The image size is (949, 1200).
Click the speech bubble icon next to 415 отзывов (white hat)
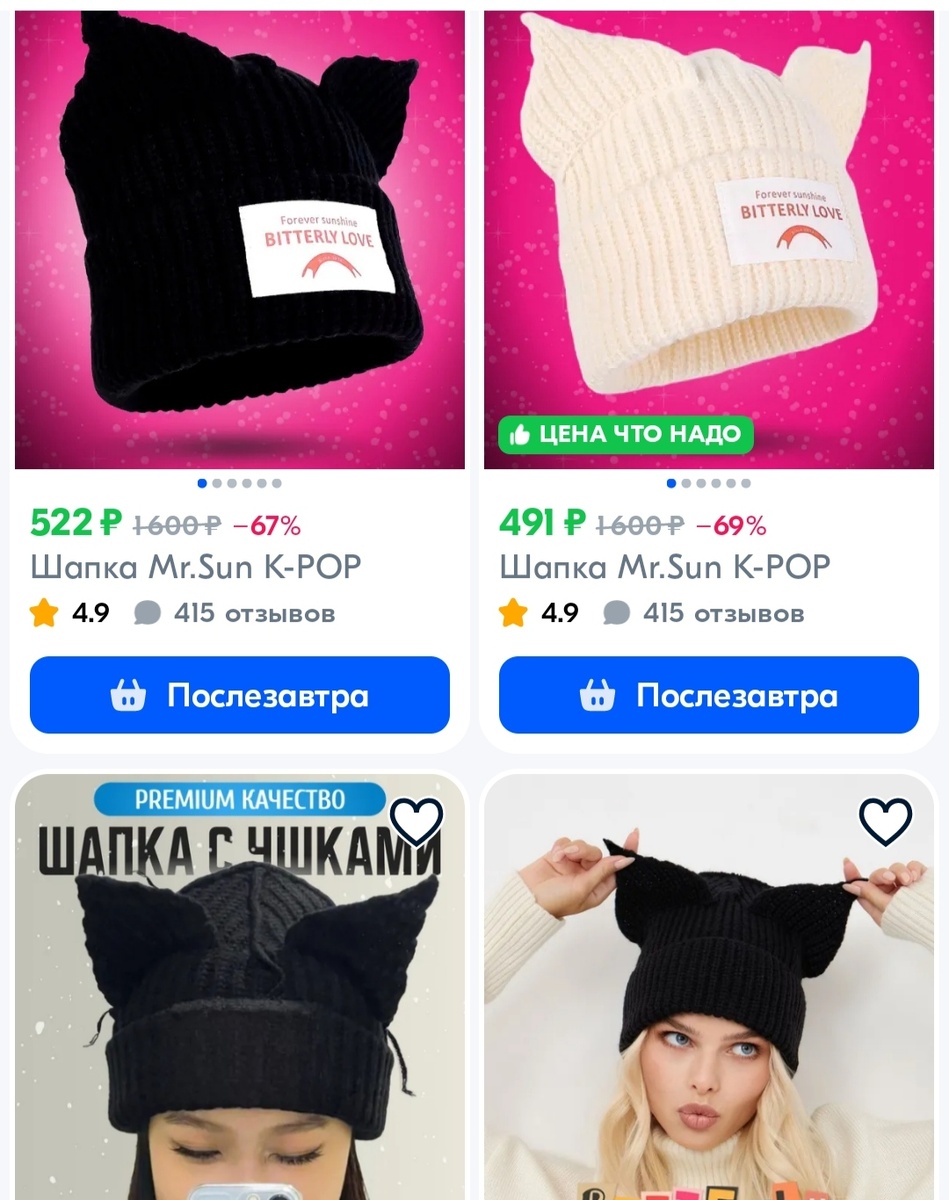point(617,613)
